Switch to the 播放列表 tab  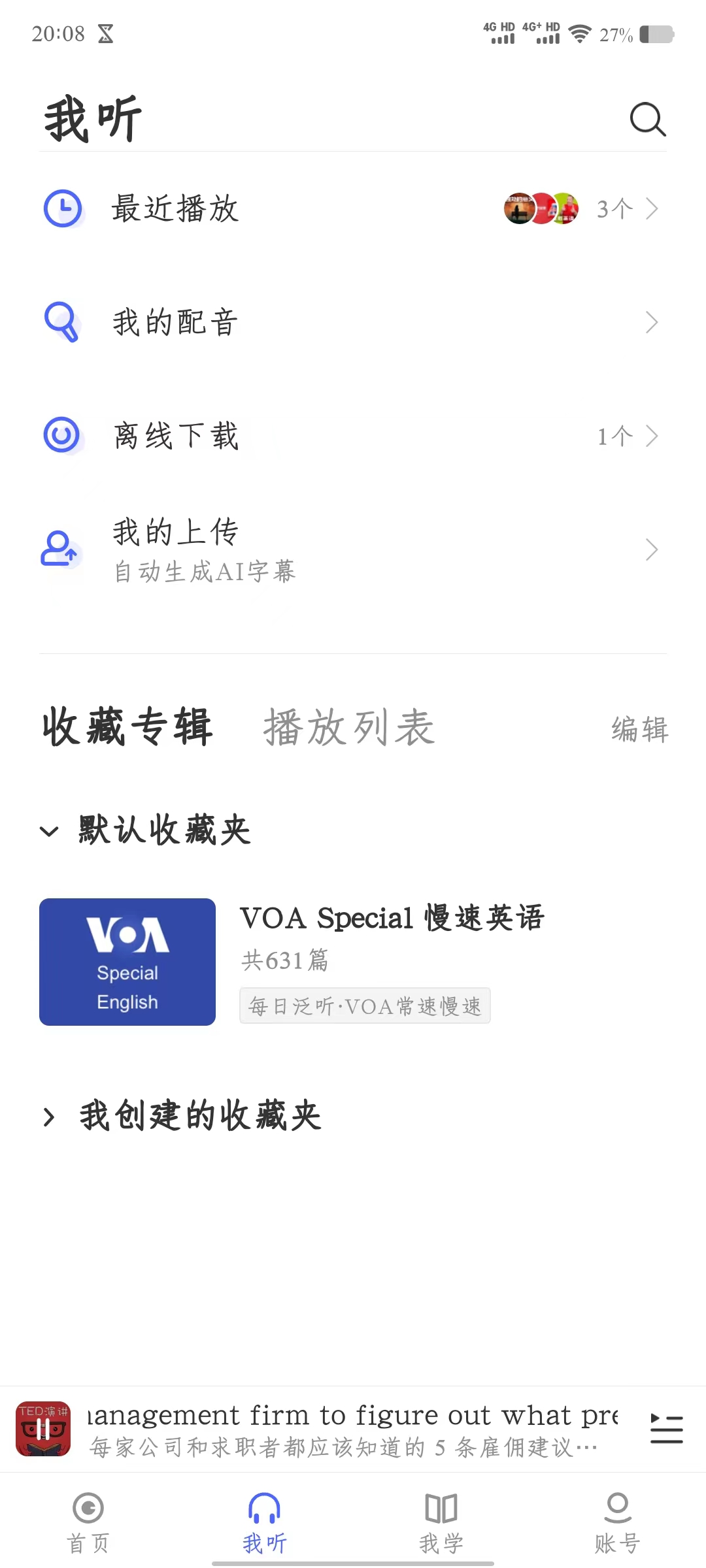coord(349,727)
